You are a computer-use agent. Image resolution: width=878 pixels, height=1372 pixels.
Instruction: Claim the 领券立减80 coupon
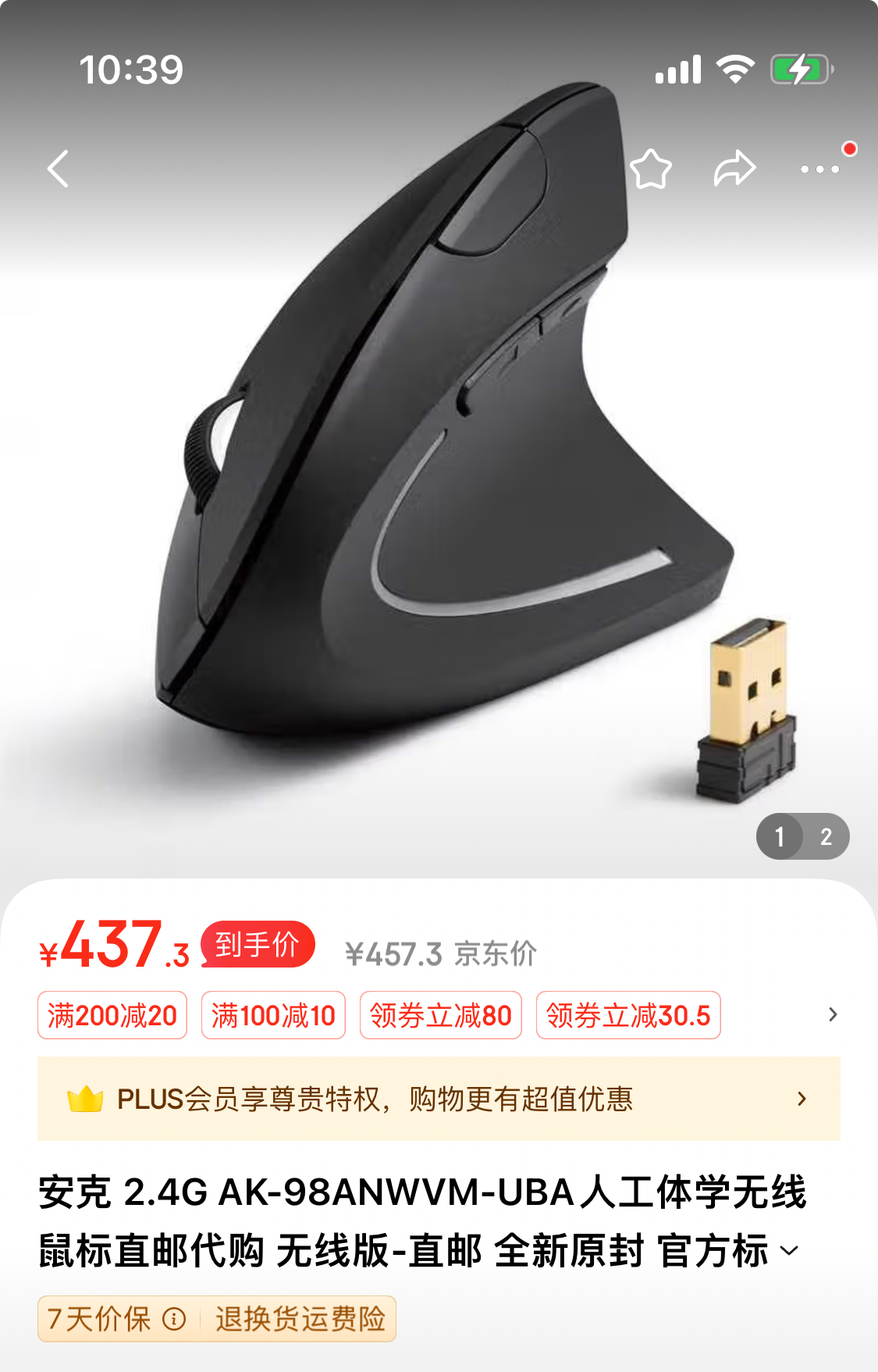point(440,1015)
